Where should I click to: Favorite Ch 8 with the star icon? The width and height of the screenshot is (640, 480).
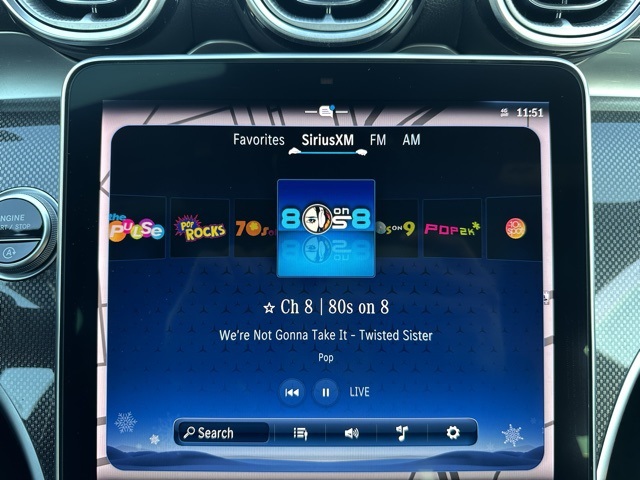pos(268,308)
